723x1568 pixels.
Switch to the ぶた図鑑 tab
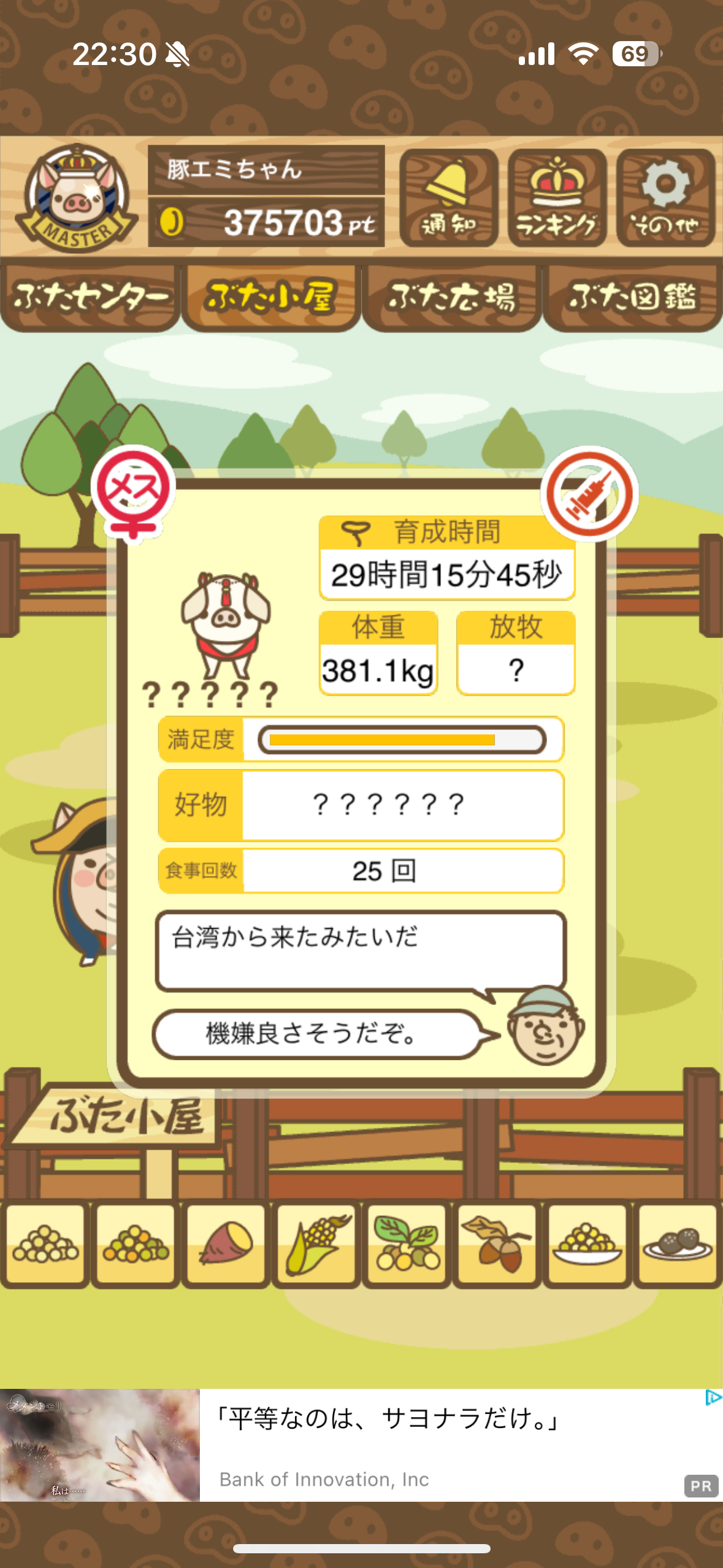coord(632,298)
